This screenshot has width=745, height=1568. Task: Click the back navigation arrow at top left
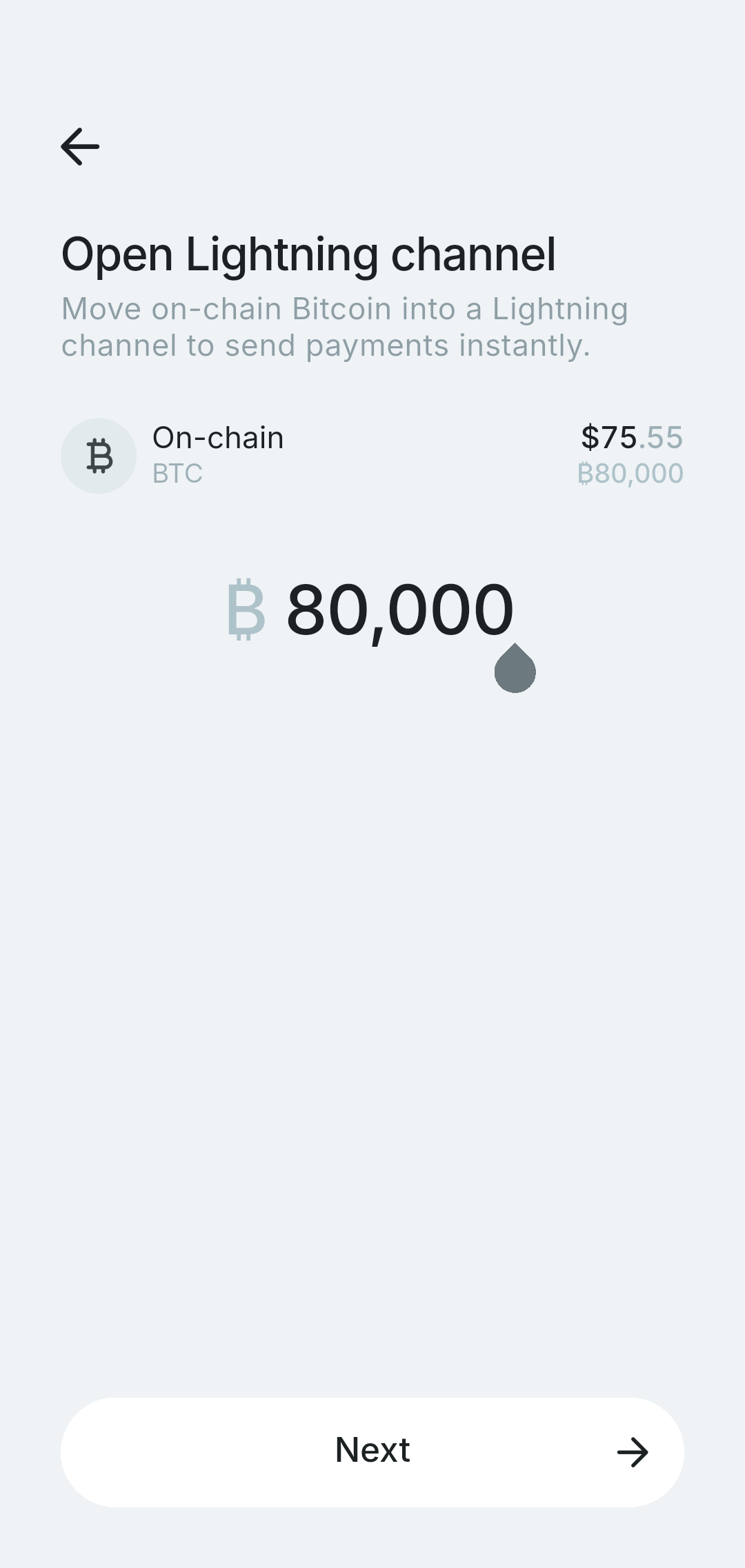[x=79, y=146]
